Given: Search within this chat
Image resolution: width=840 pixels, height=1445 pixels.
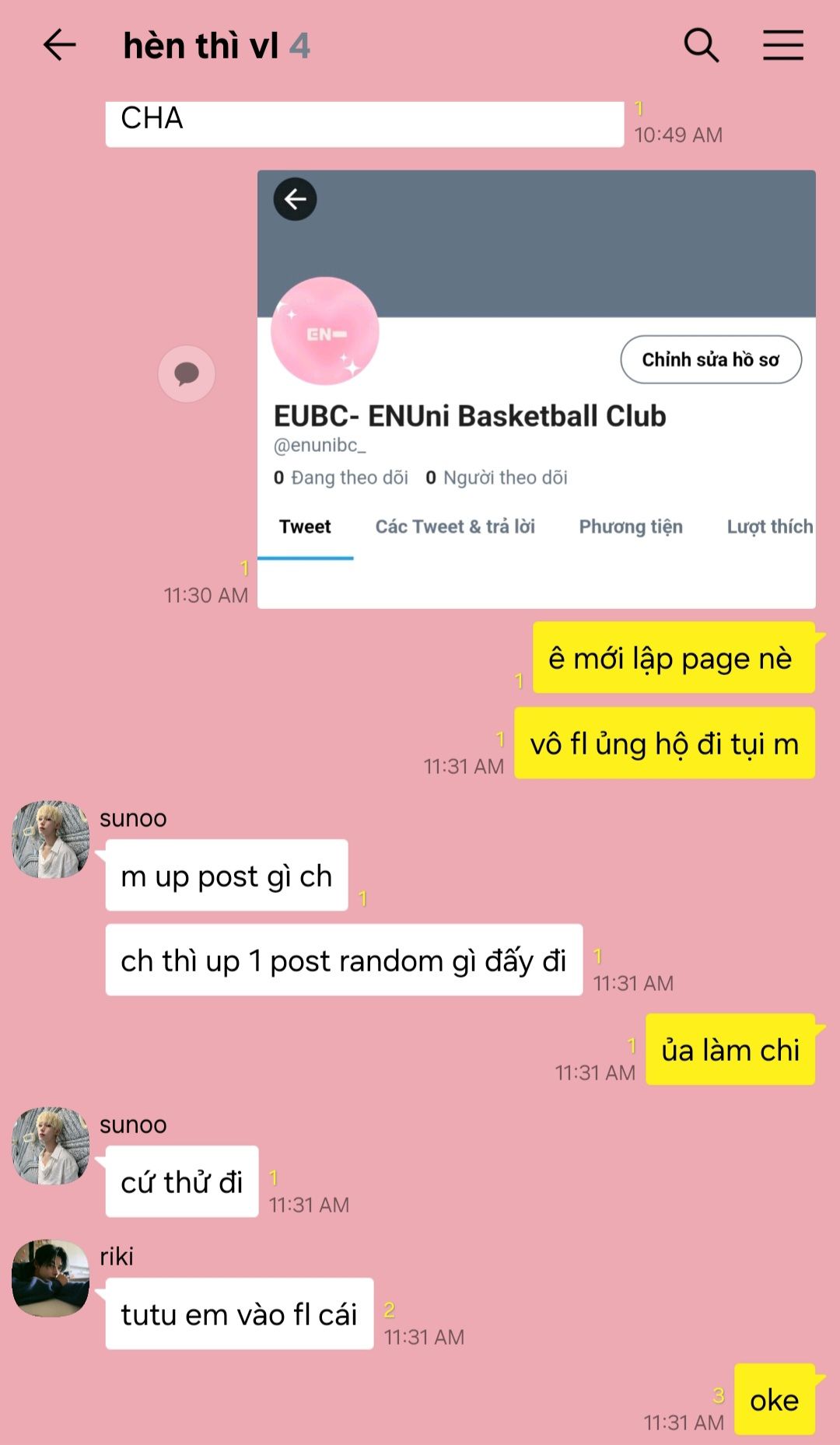Looking at the screenshot, I should click(x=701, y=45).
